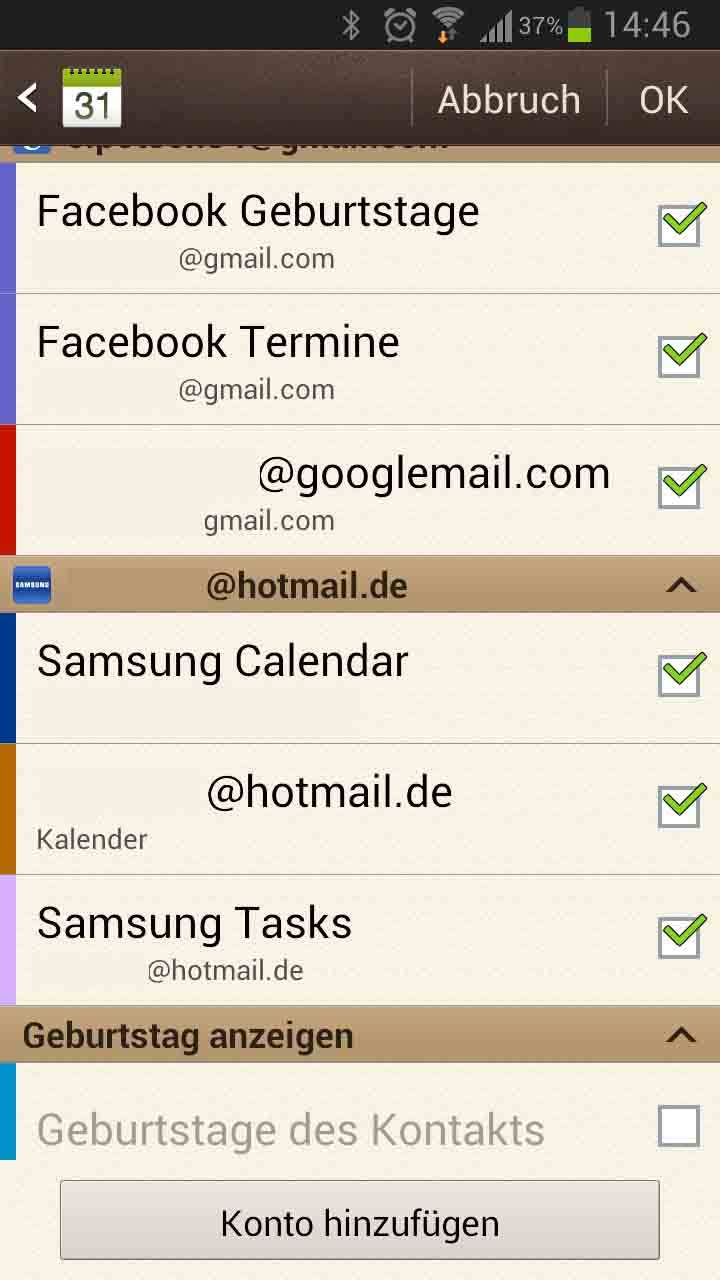
Task: Collapse the hotmail.de Samsung account section
Action: (x=681, y=585)
